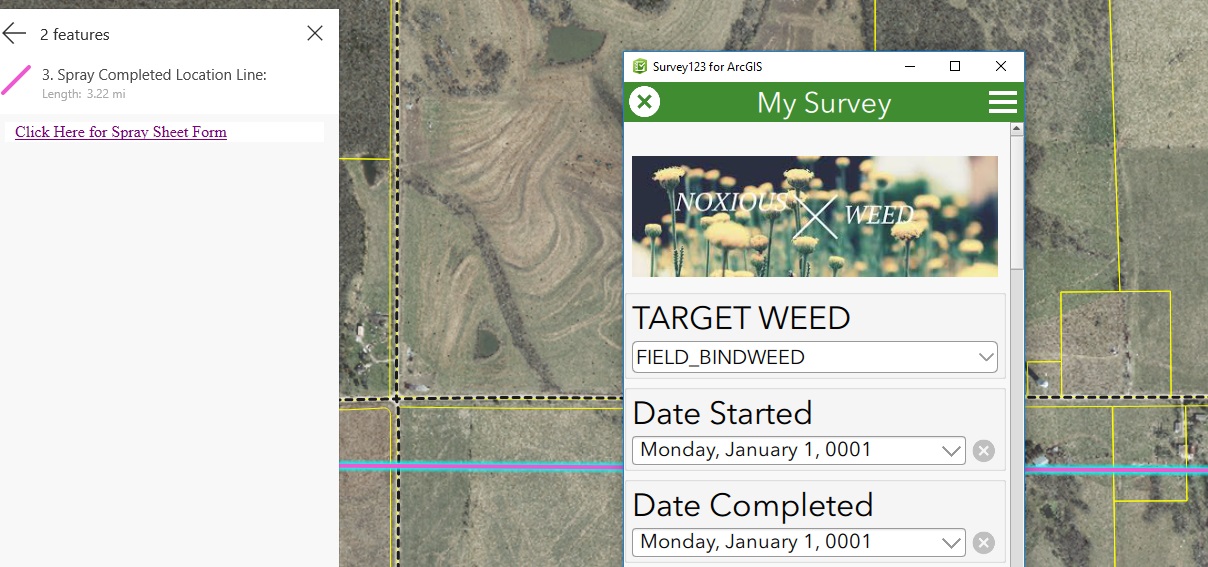Close My Survey with the X circle
The width and height of the screenshot is (1208, 567).
pos(645,102)
